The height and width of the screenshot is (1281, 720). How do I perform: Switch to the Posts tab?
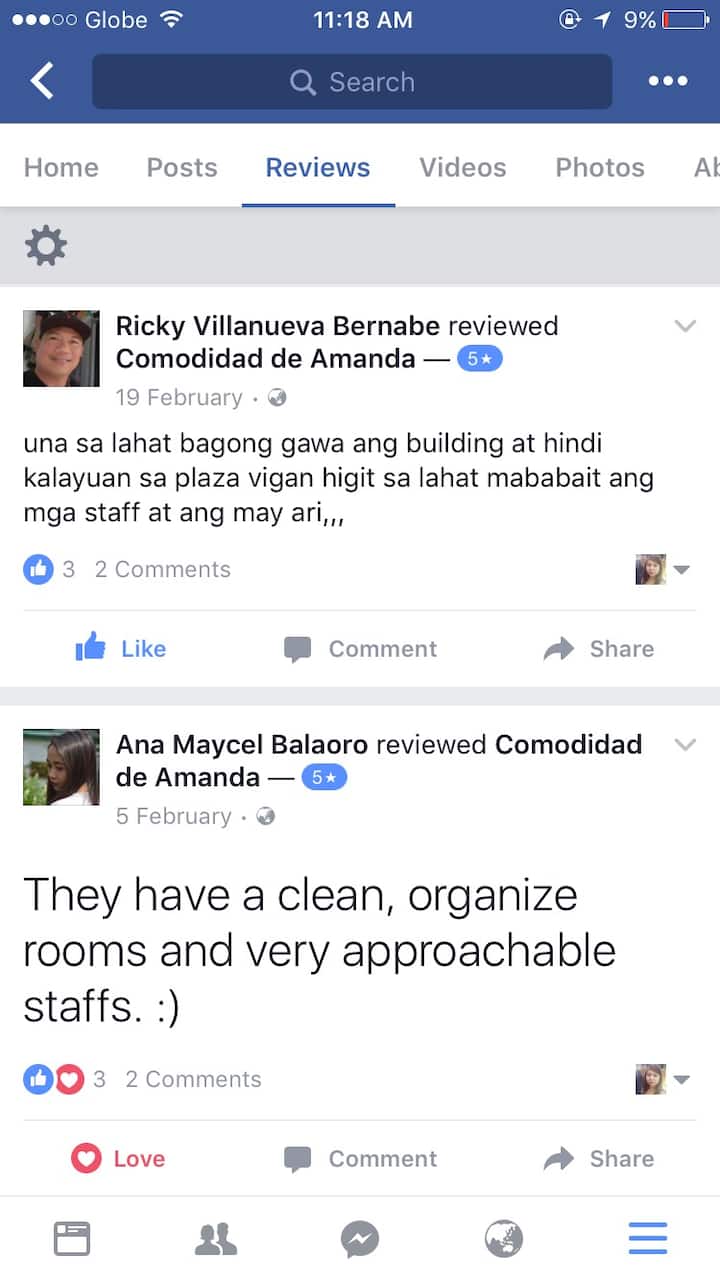click(x=182, y=167)
